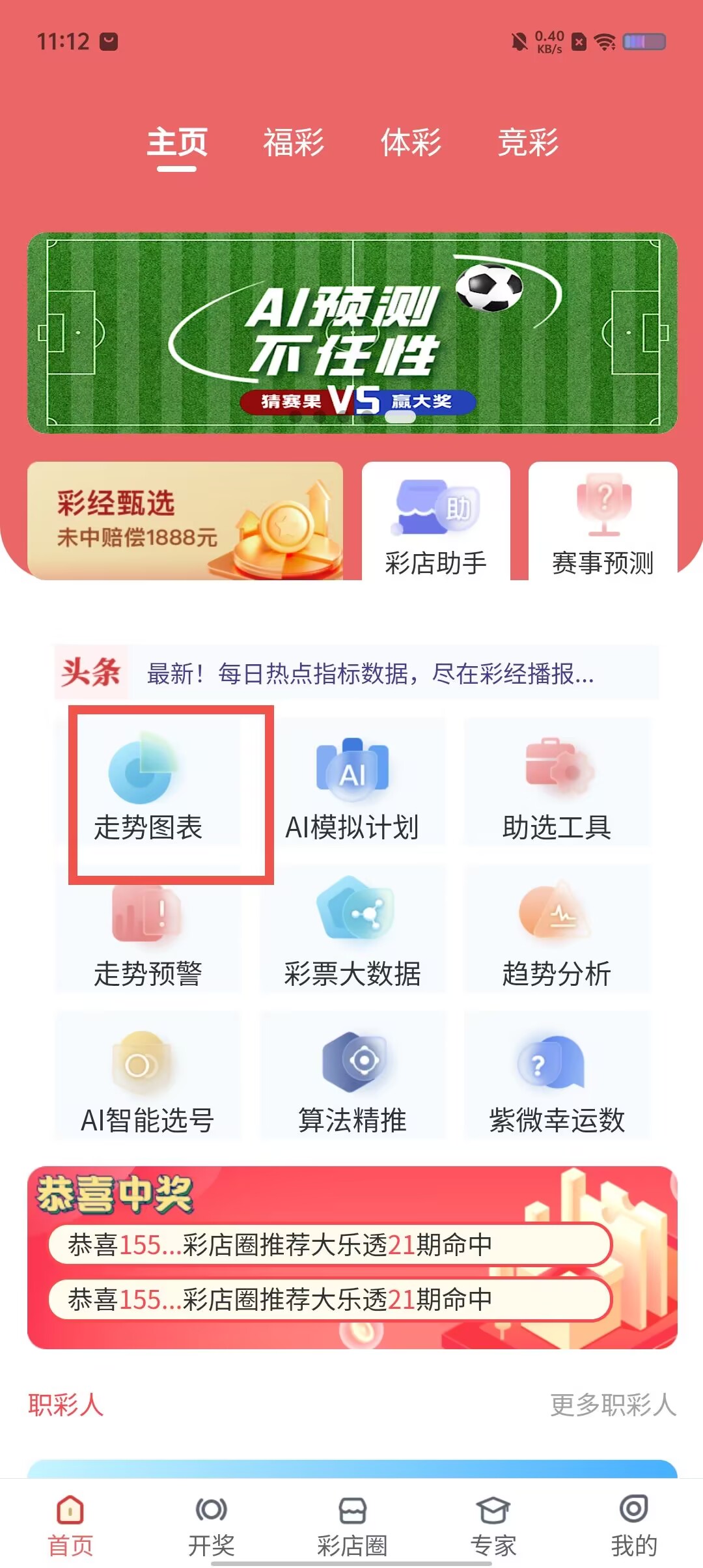This screenshot has width=703, height=1568.
Task: View 更多职彩人
Action: click(613, 1405)
